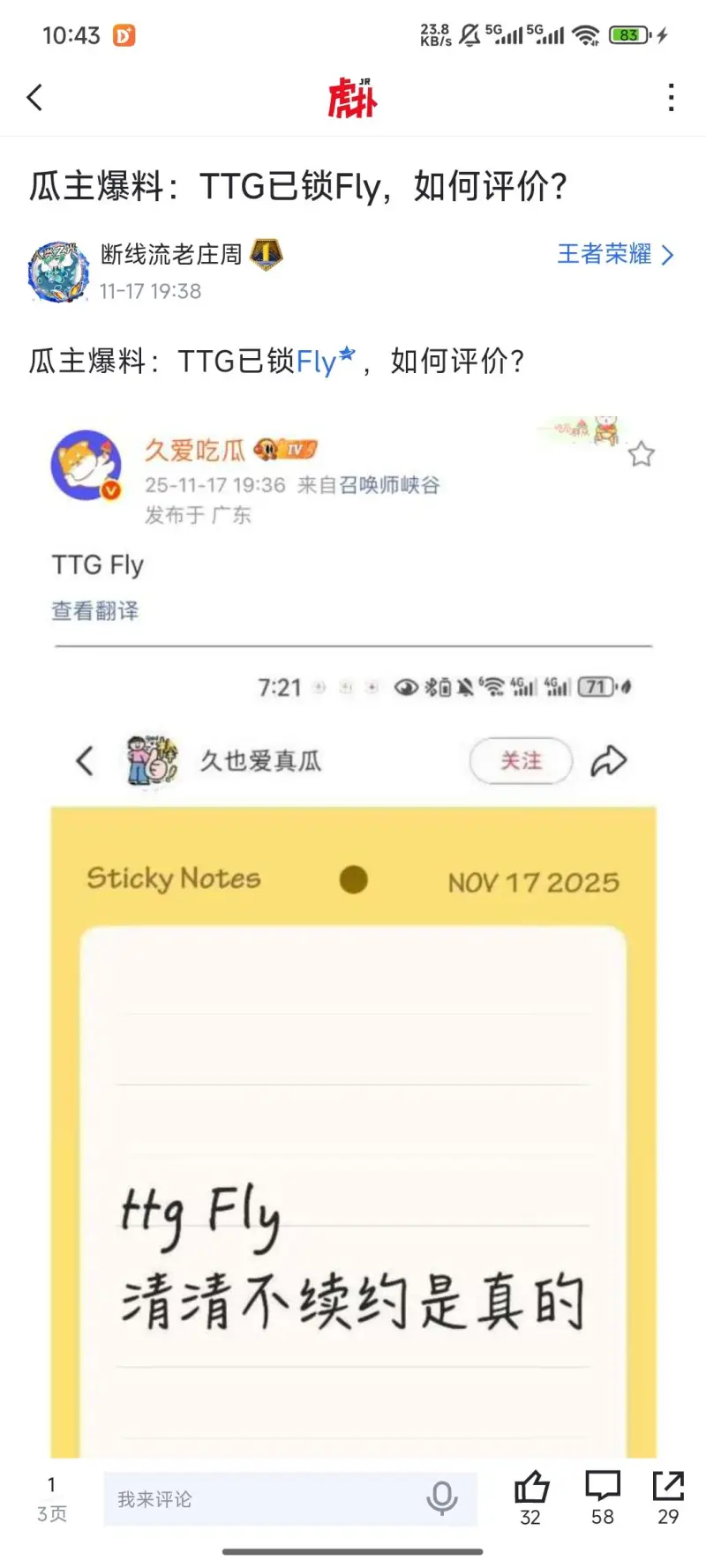Star the Weibo post to favorite it

[x=642, y=454]
